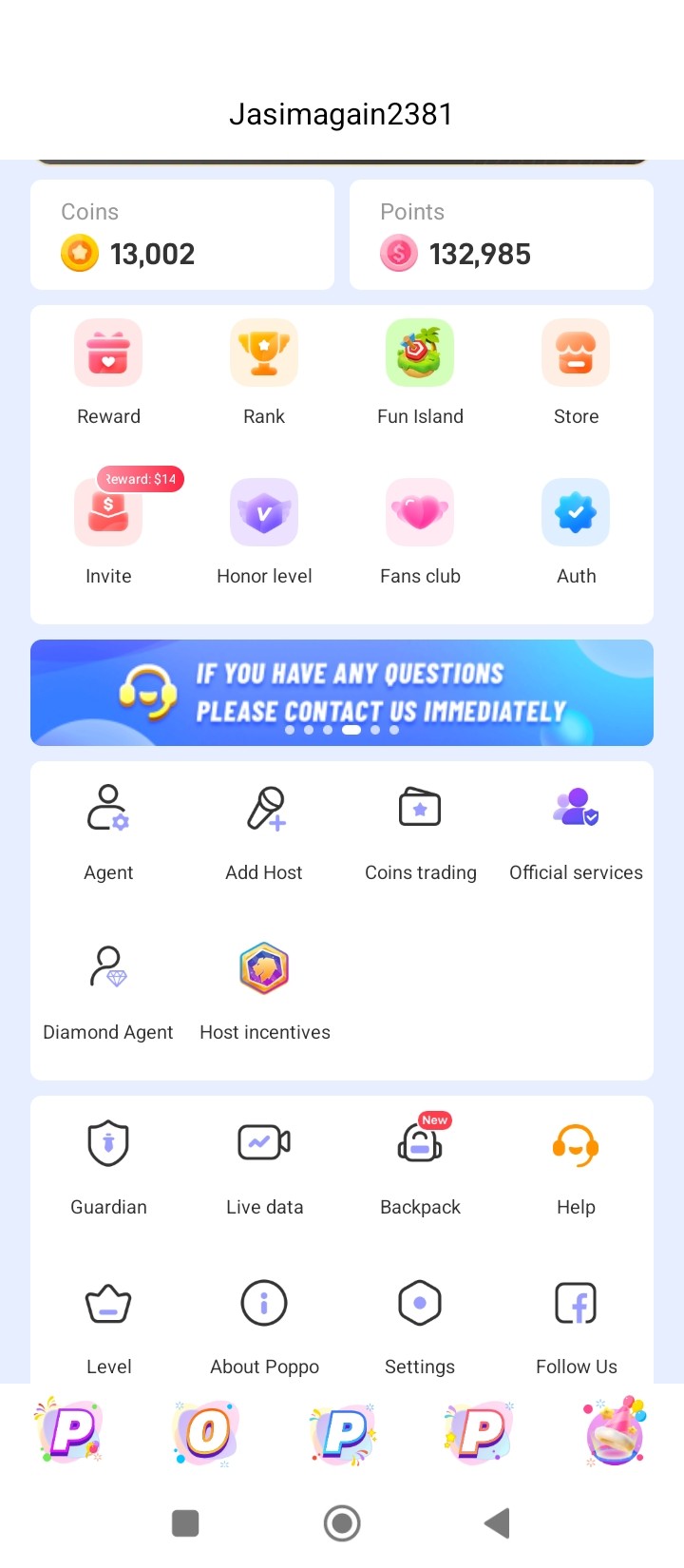Open the Coins balance card

[182, 235]
